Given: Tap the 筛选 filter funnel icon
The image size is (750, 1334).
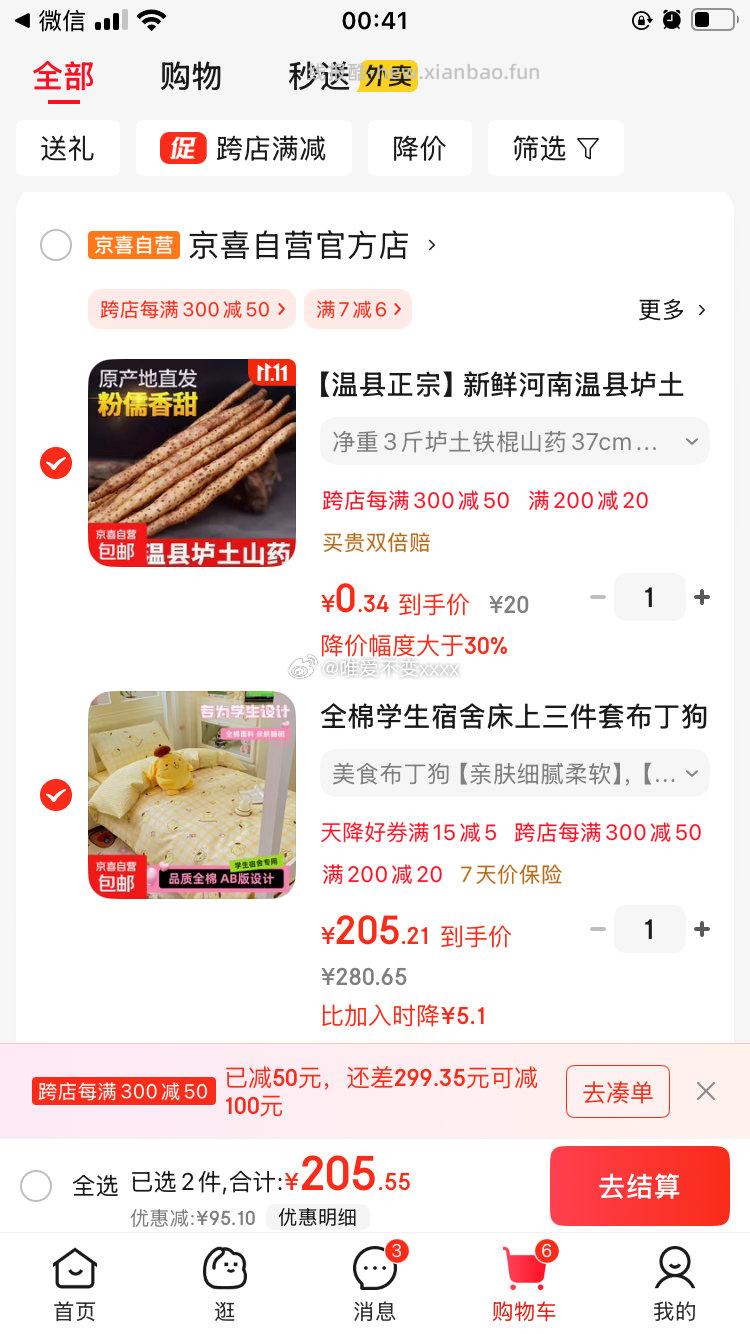Looking at the screenshot, I should tap(556, 147).
